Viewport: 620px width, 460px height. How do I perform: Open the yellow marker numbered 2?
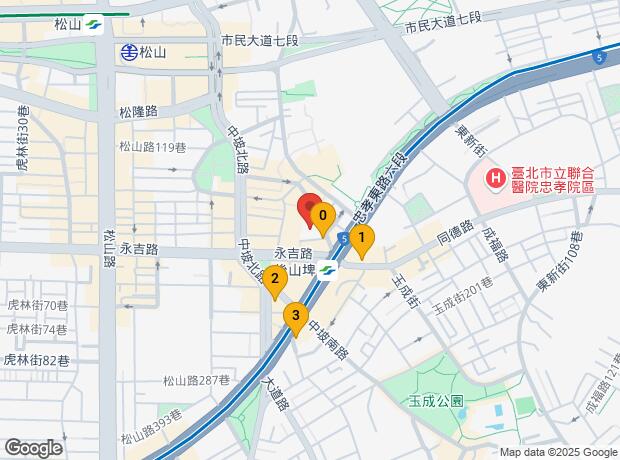click(274, 281)
